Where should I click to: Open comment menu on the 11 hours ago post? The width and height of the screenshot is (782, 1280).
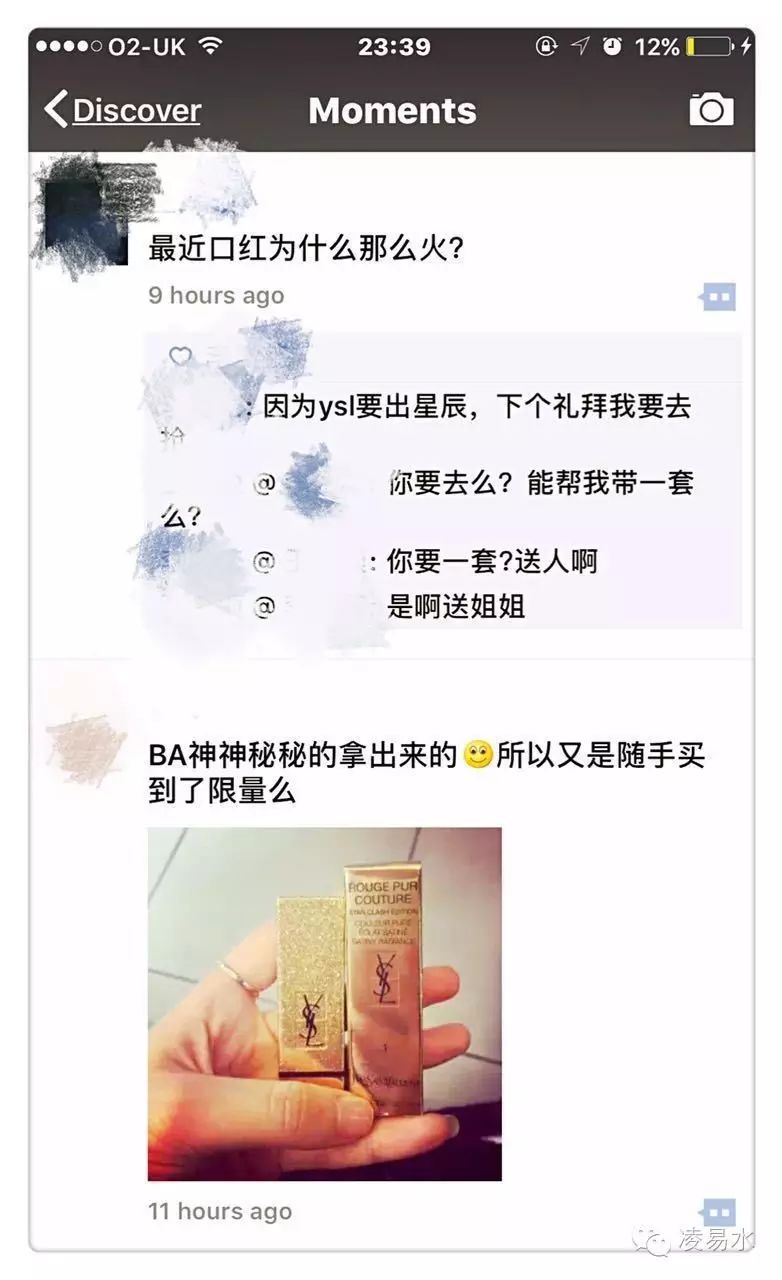click(x=718, y=1211)
